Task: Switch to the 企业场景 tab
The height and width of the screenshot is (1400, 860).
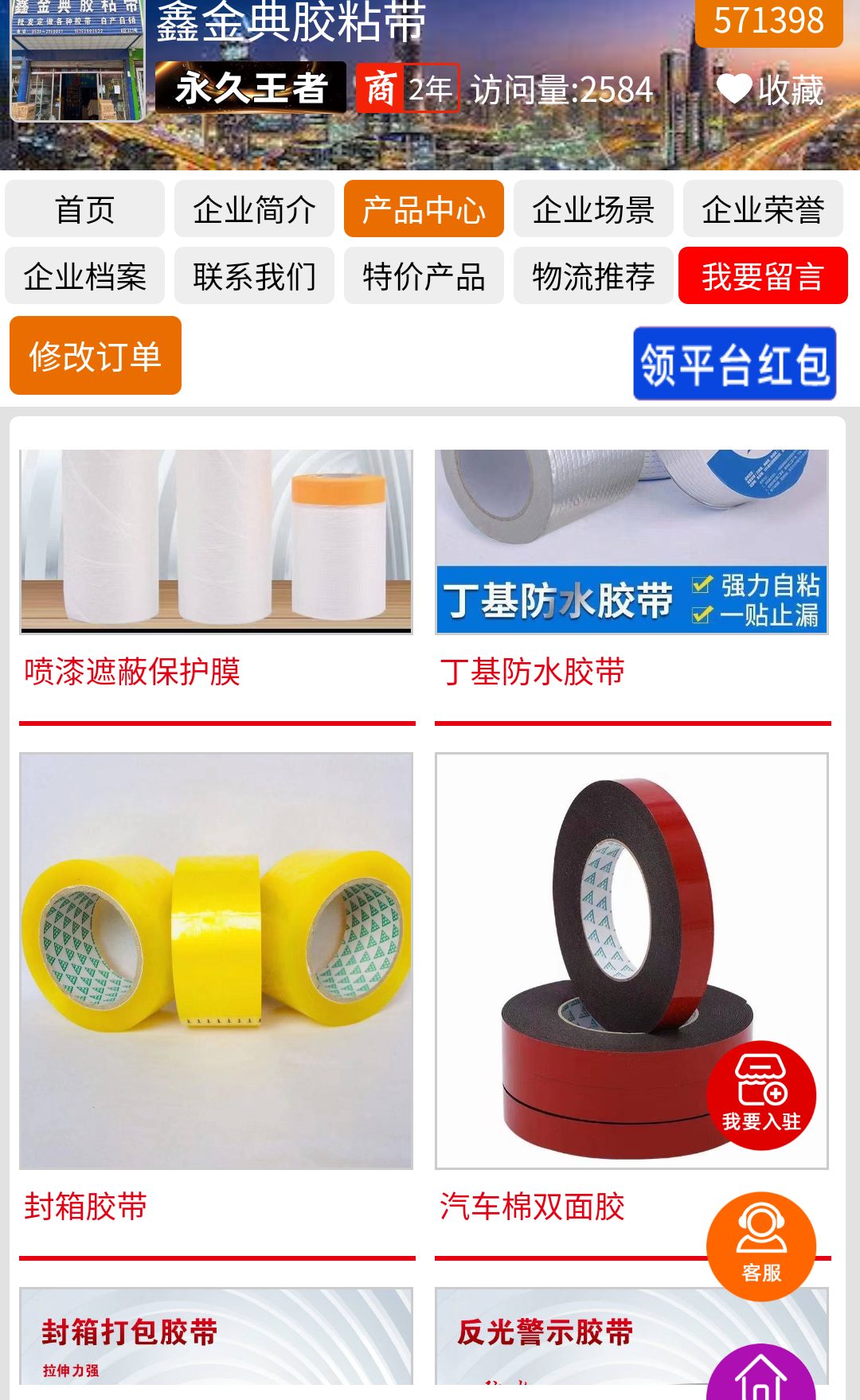Action: tap(593, 209)
